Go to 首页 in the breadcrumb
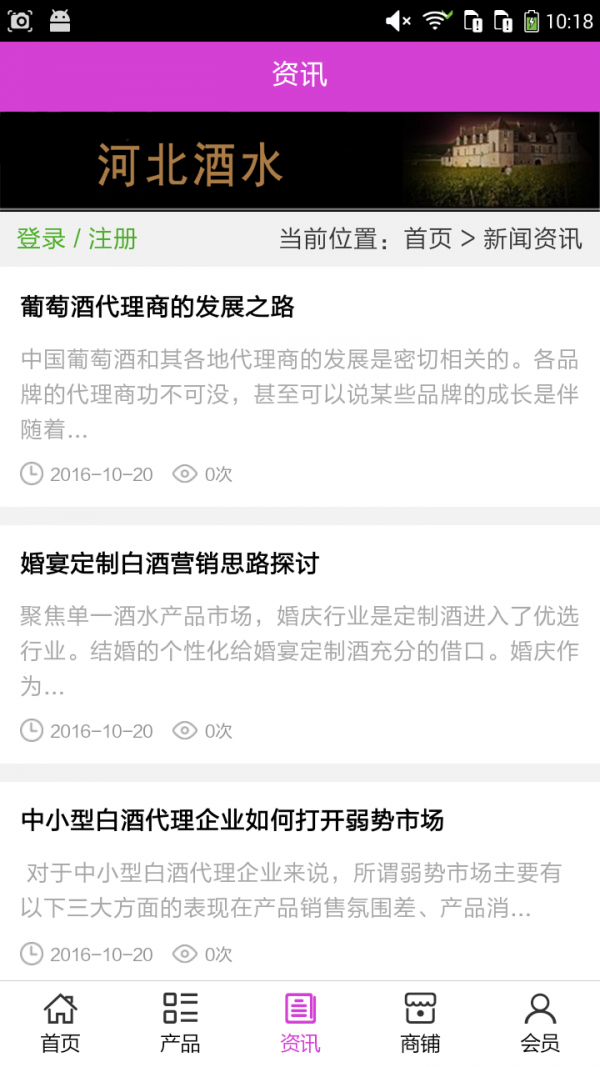This screenshot has height=1067, width=600. coord(428,239)
